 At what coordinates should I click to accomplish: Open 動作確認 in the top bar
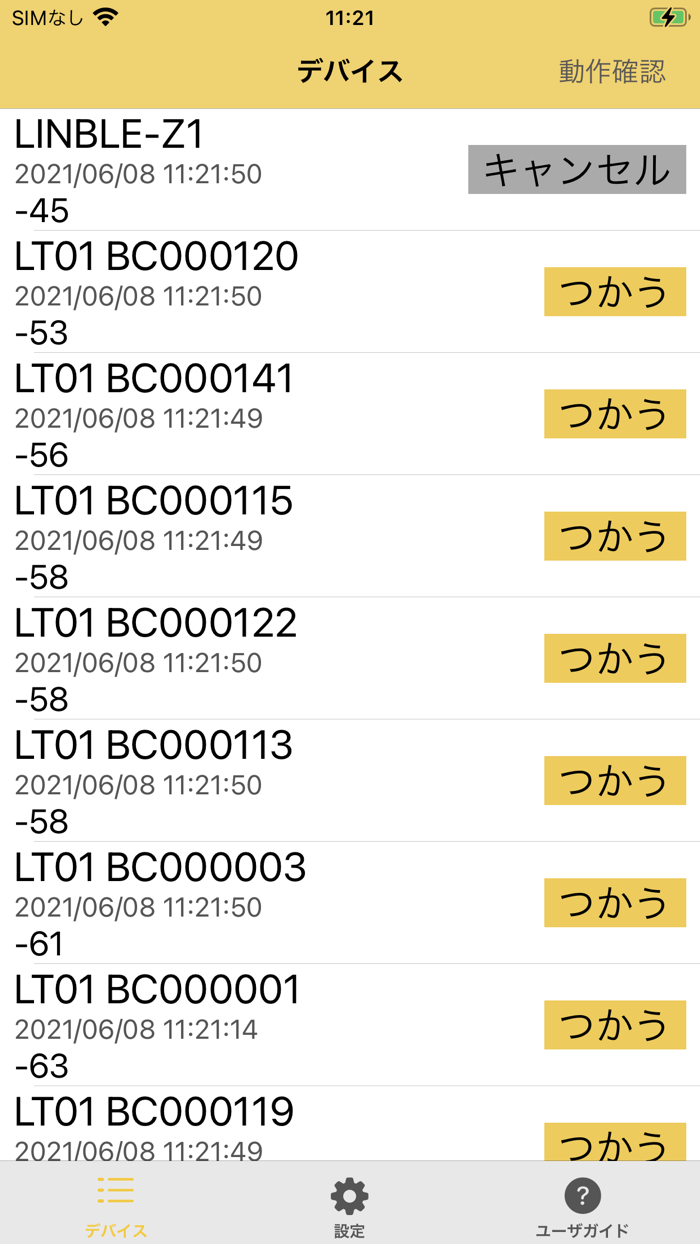pos(611,72)
